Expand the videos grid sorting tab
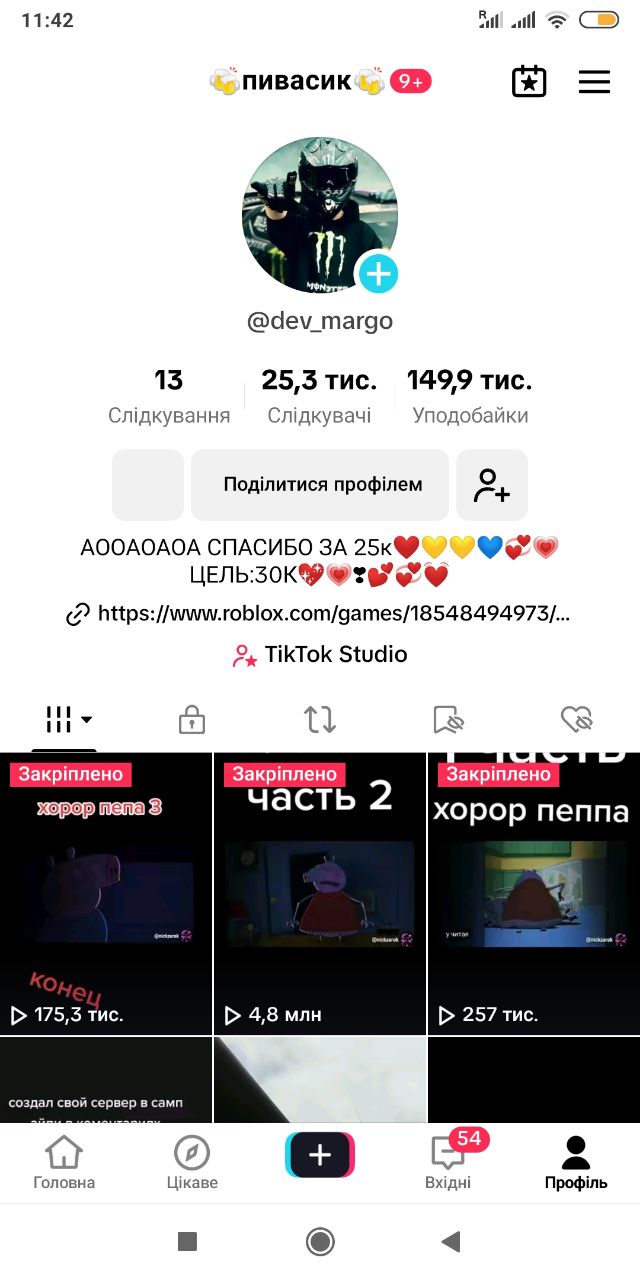The width and height of the screenshot is (640, 1280). tap(68, 719)
